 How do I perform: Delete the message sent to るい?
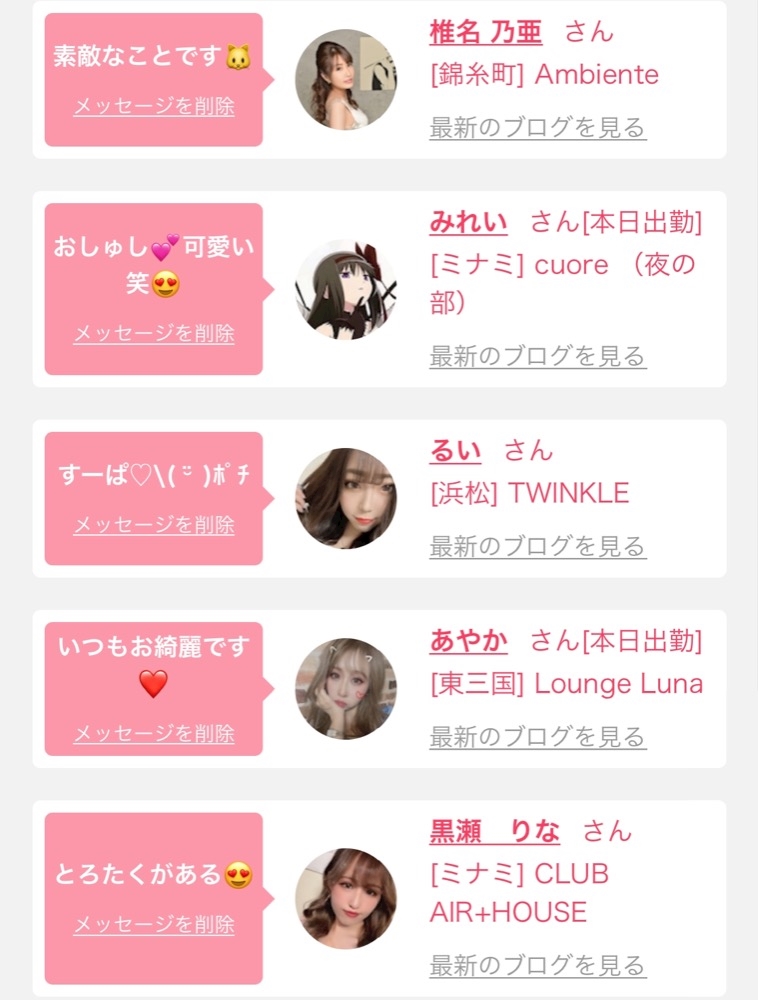154,525
